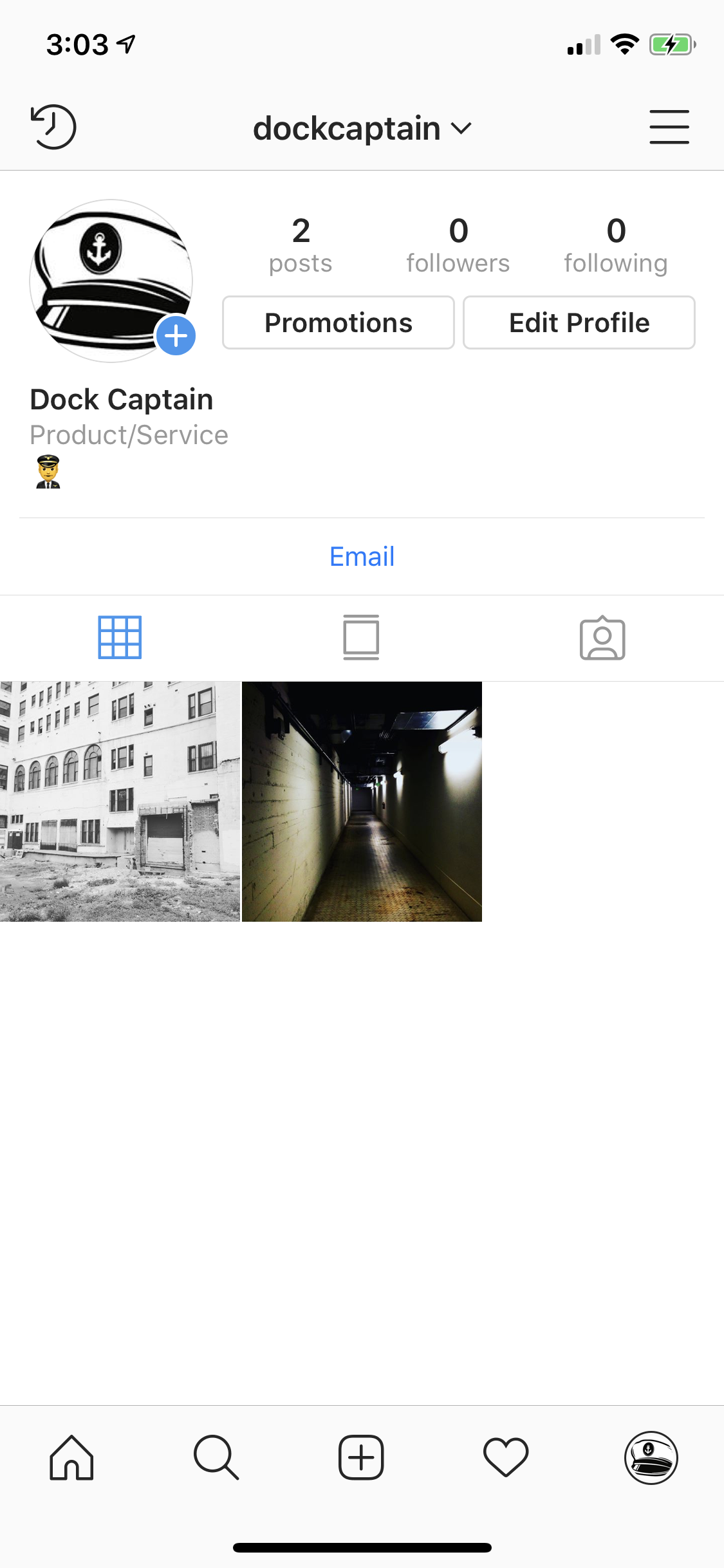Tap Edit Profile button
The width and height of the screenshot is (724, 1568).
coord(579,323)
